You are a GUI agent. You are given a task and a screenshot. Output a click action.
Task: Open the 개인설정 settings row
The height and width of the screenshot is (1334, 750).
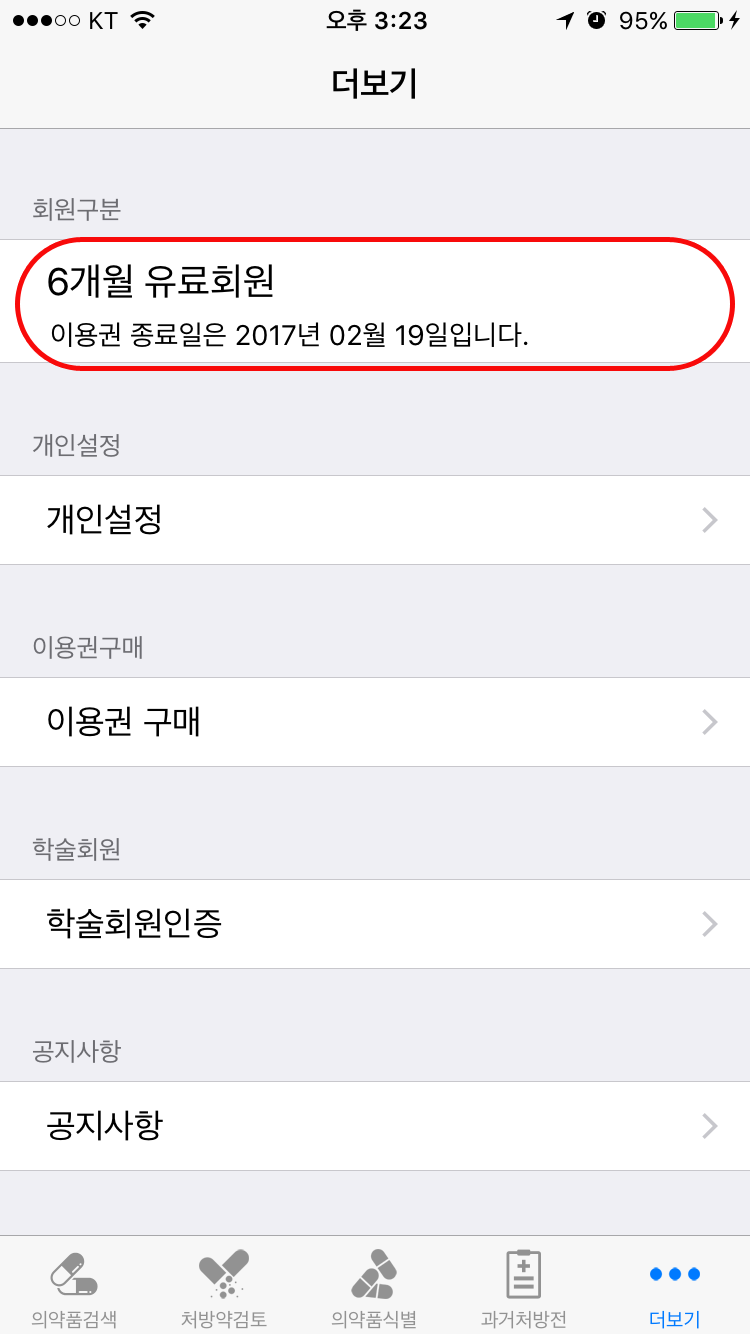pos(375,520)
